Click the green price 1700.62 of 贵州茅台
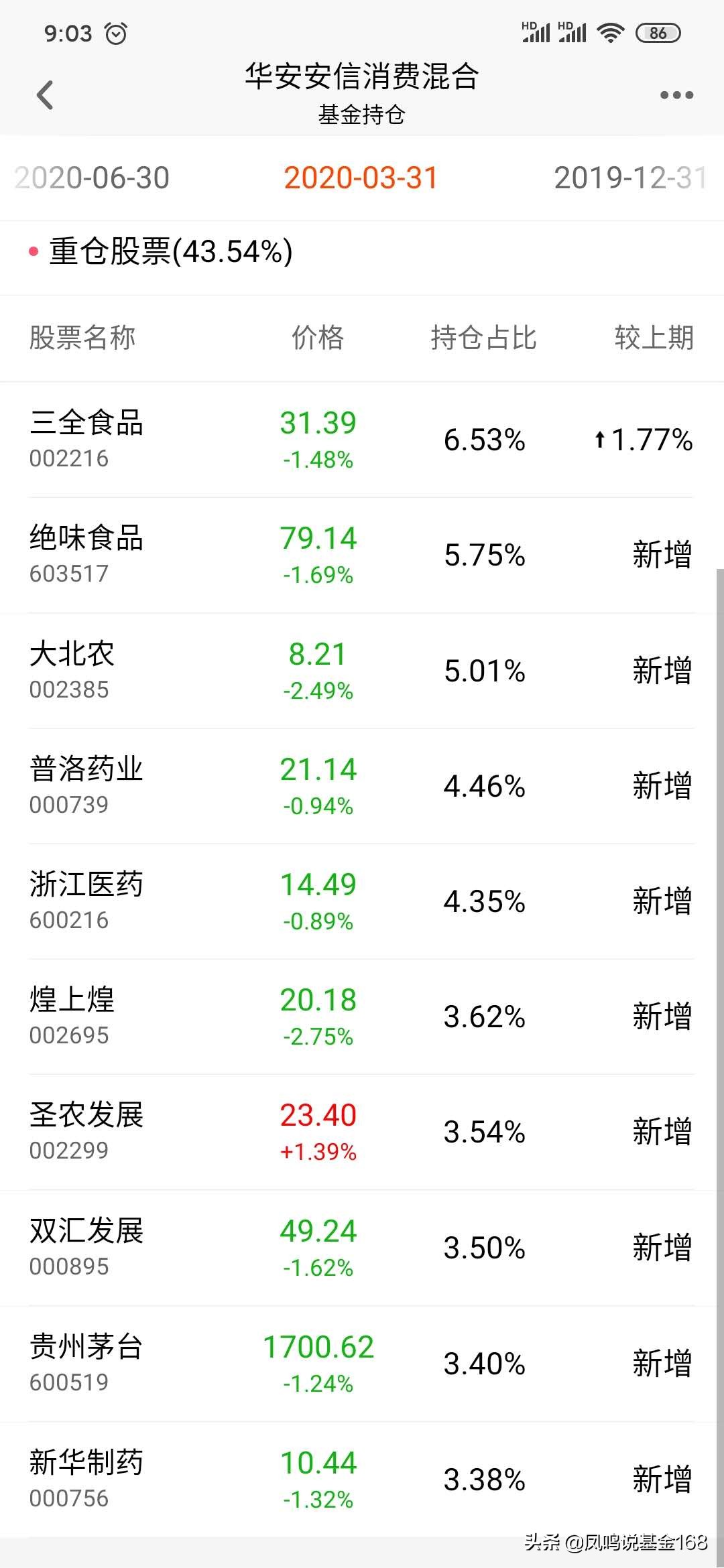The image size is (724, 1568). 318,1348
